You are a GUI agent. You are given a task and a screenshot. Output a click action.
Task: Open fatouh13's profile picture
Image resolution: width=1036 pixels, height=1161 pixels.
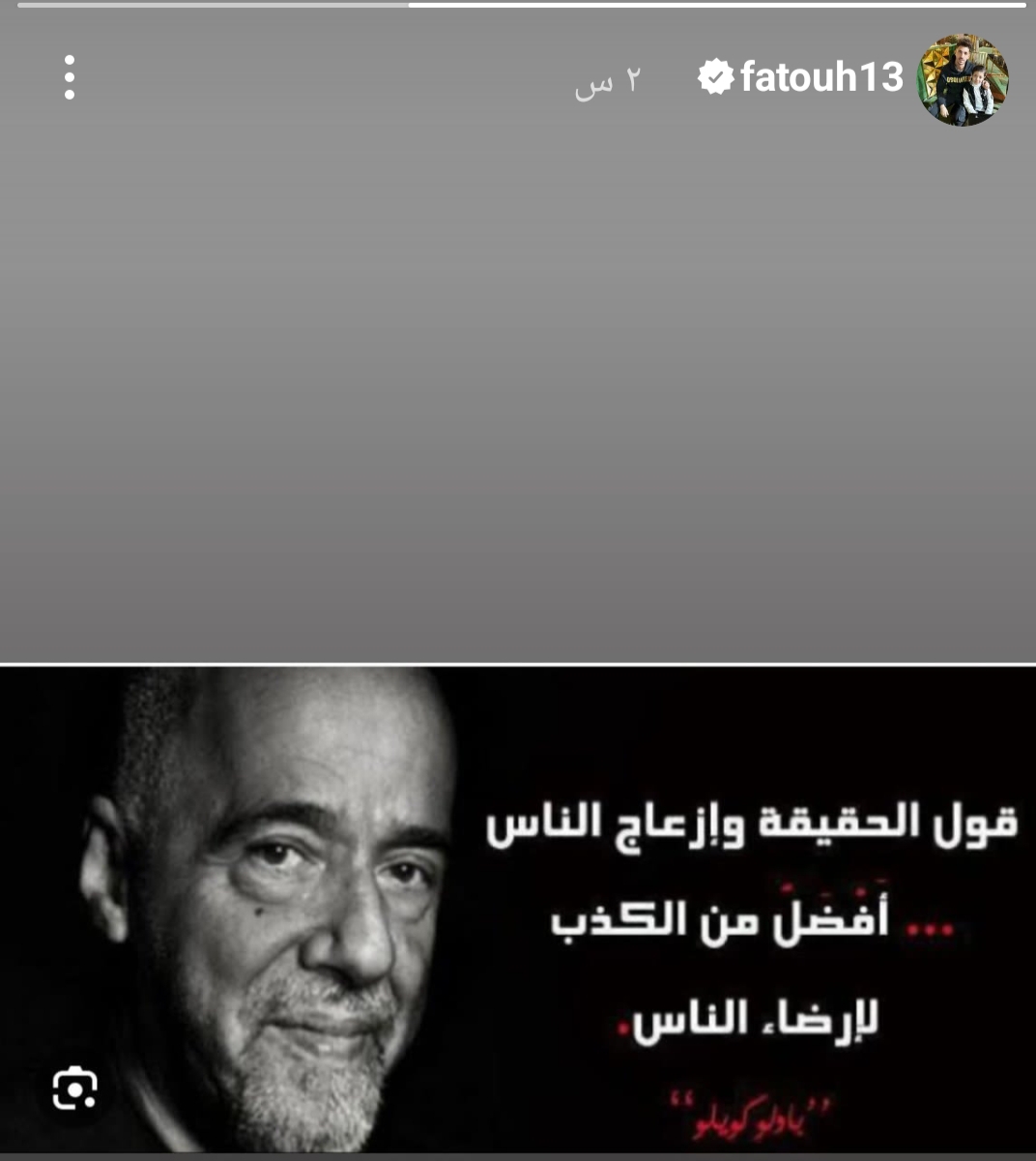(962, 80)
